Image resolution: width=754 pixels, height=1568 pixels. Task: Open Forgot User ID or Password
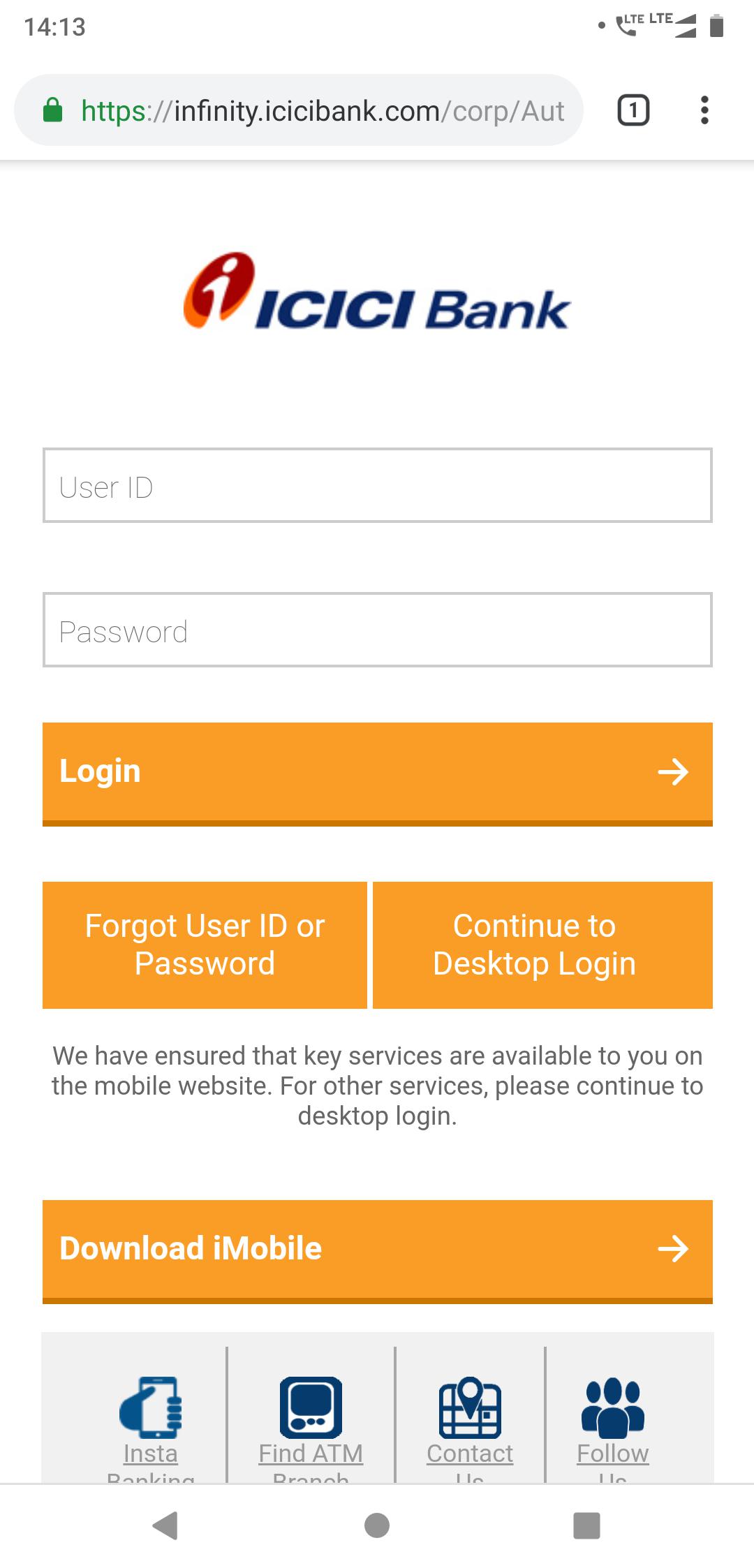[x=205, y=945]
